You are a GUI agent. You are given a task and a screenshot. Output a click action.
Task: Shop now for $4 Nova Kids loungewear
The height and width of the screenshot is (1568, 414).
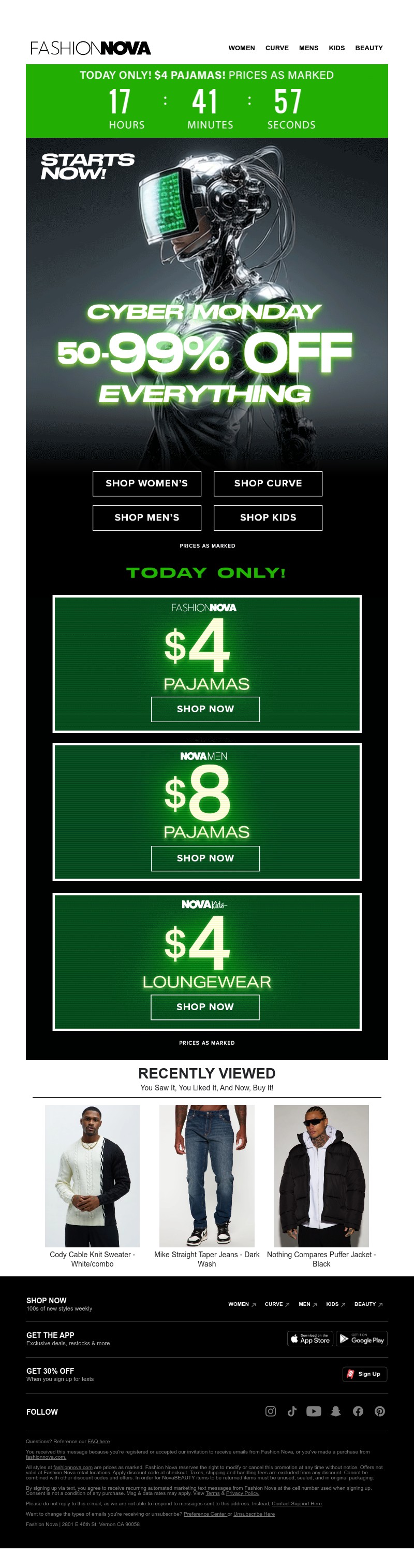coord(205,1007)
